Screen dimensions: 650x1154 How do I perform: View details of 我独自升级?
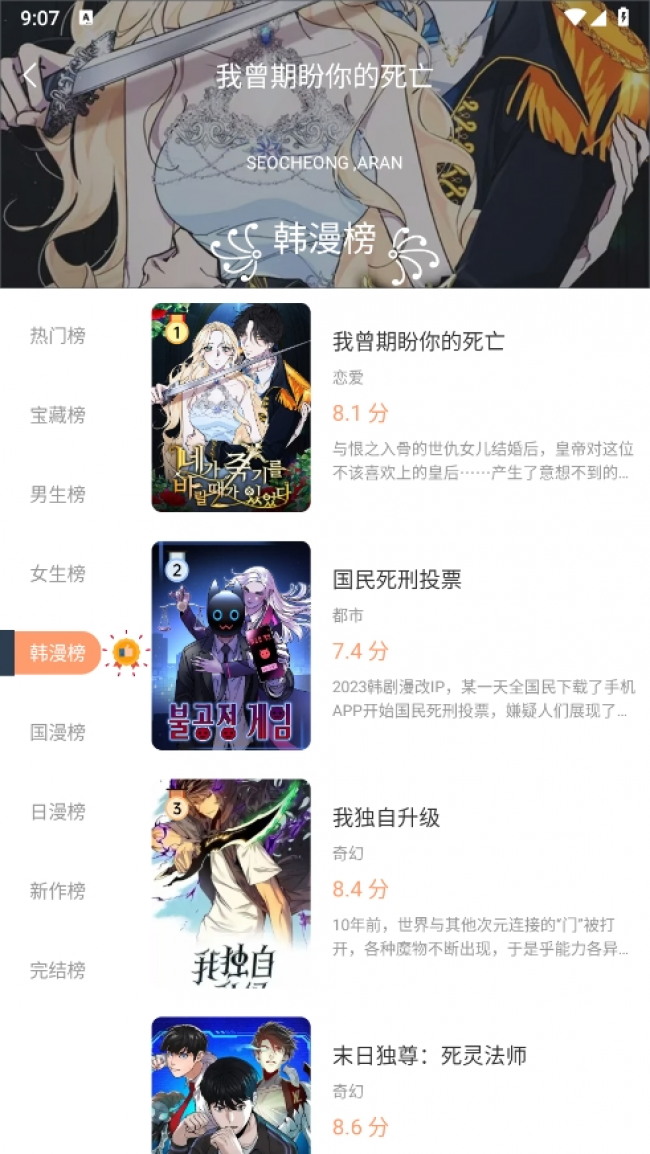tap(394, 883)
